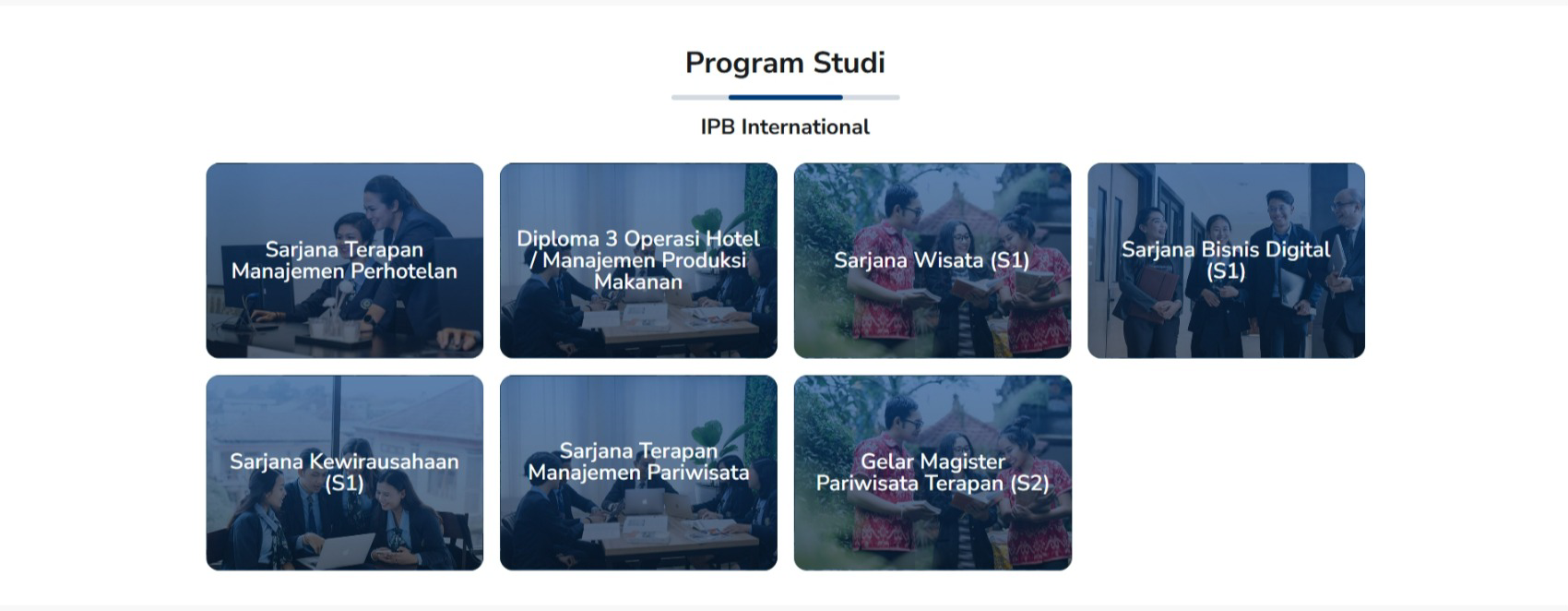Viewport: 1568px width, 611px height.
Task: Tap the Sarjana Kewirausahaan (S1) tile
Action: 344,472
